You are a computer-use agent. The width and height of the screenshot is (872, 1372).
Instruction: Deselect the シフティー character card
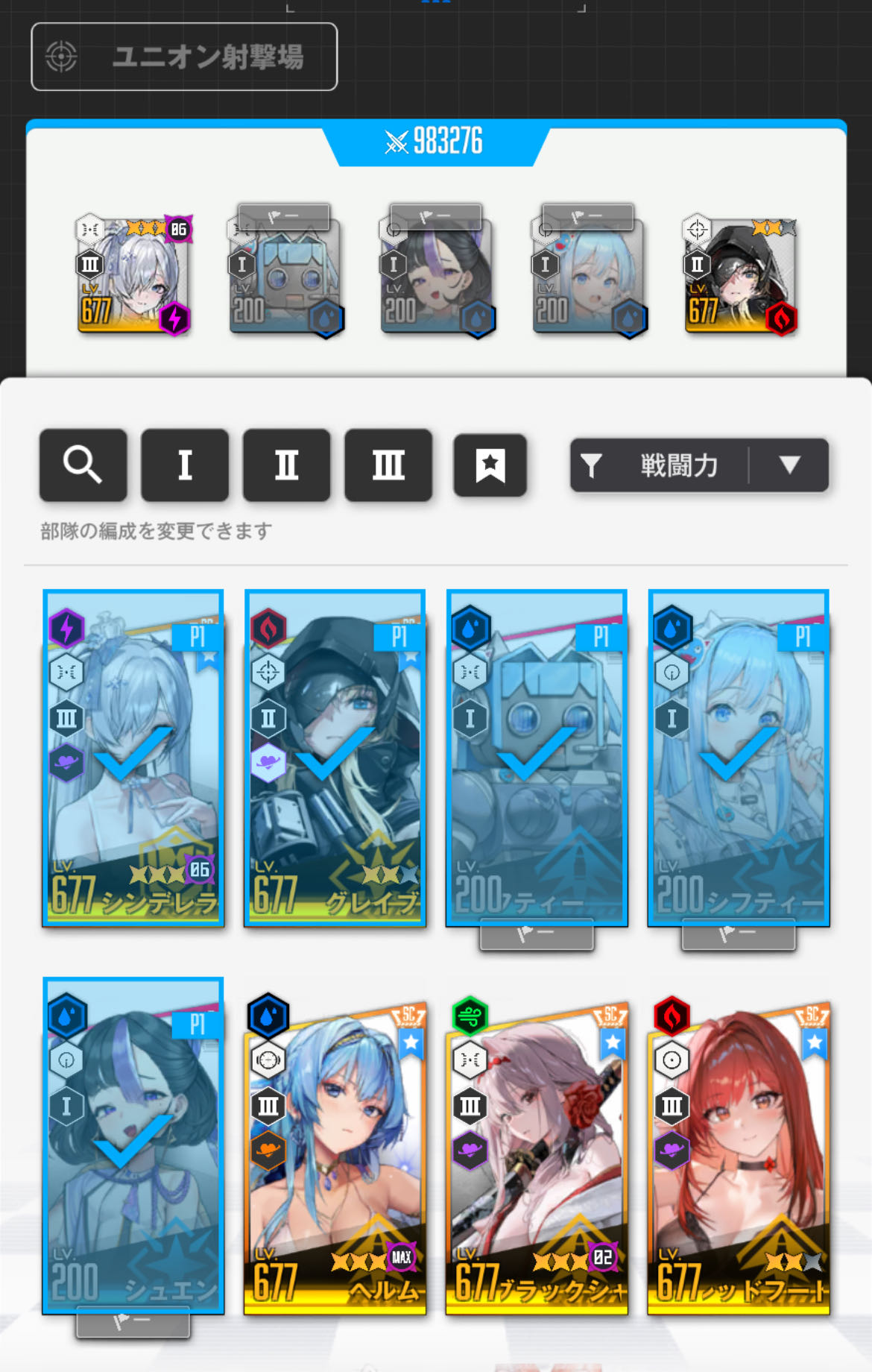click(738, 758)
